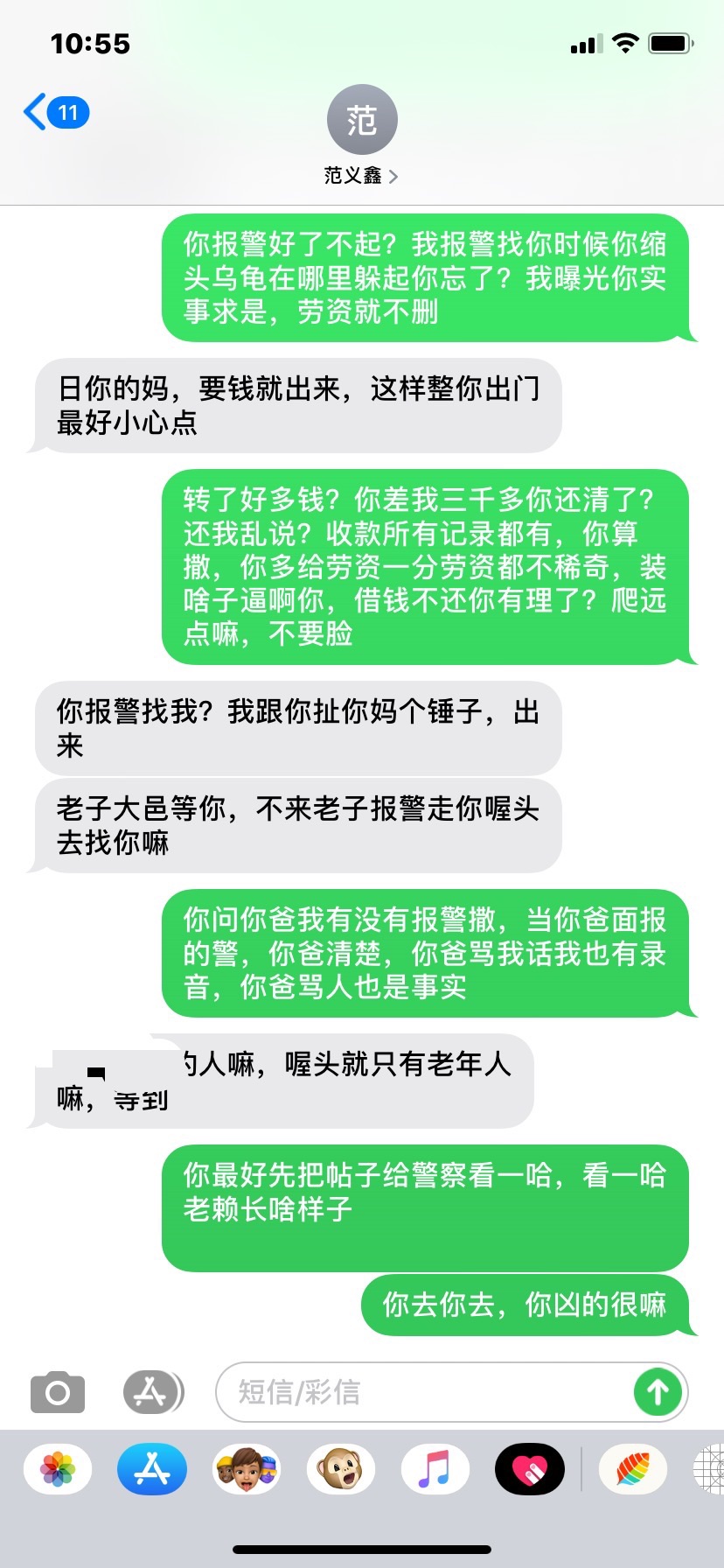Go back to the messages list
The width and height of the screenshot is (724, 1568).
click(54, 113)
